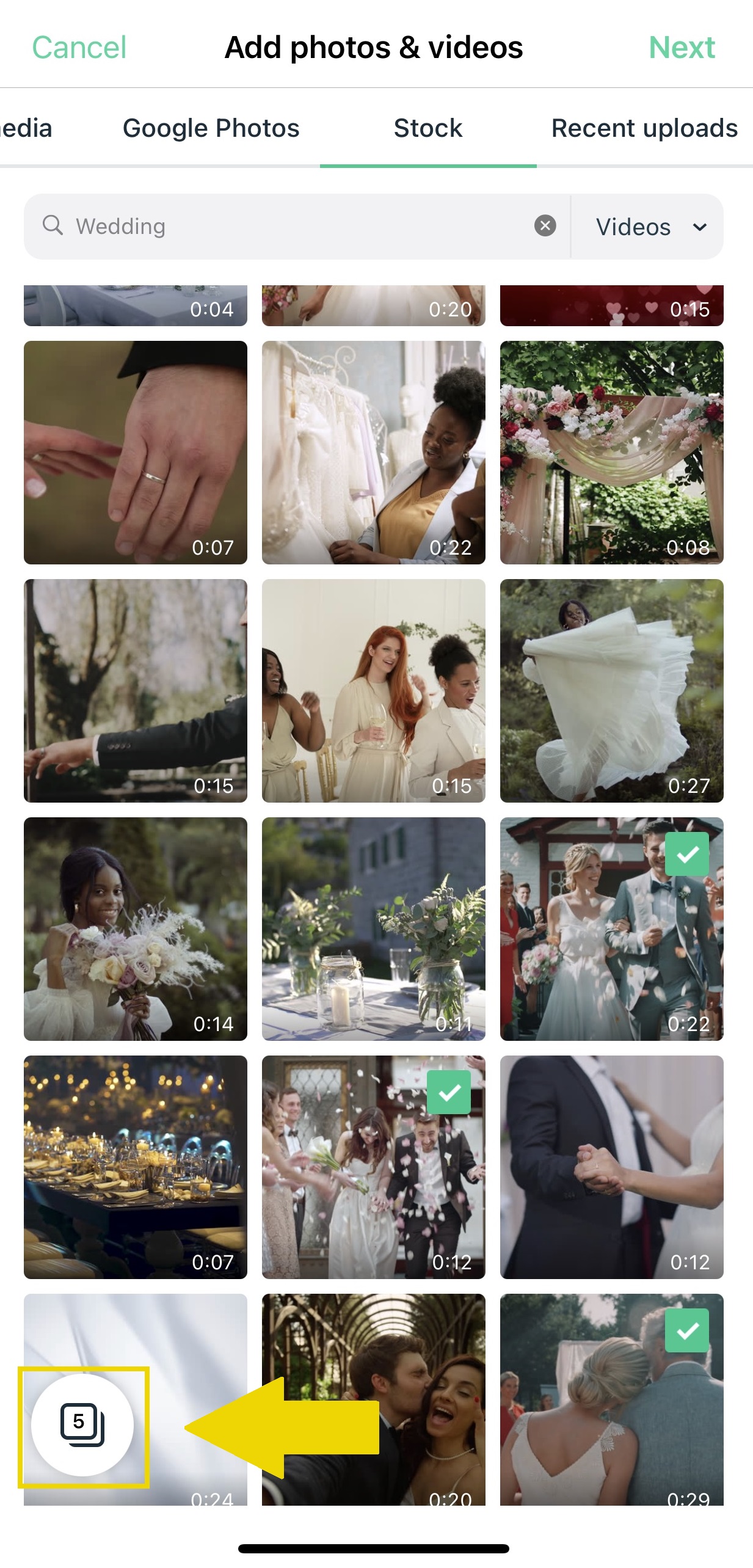Select the bride with bouquet 0:14 video
The width and height of the screenshot is (753, 1568).
point(136,929)
